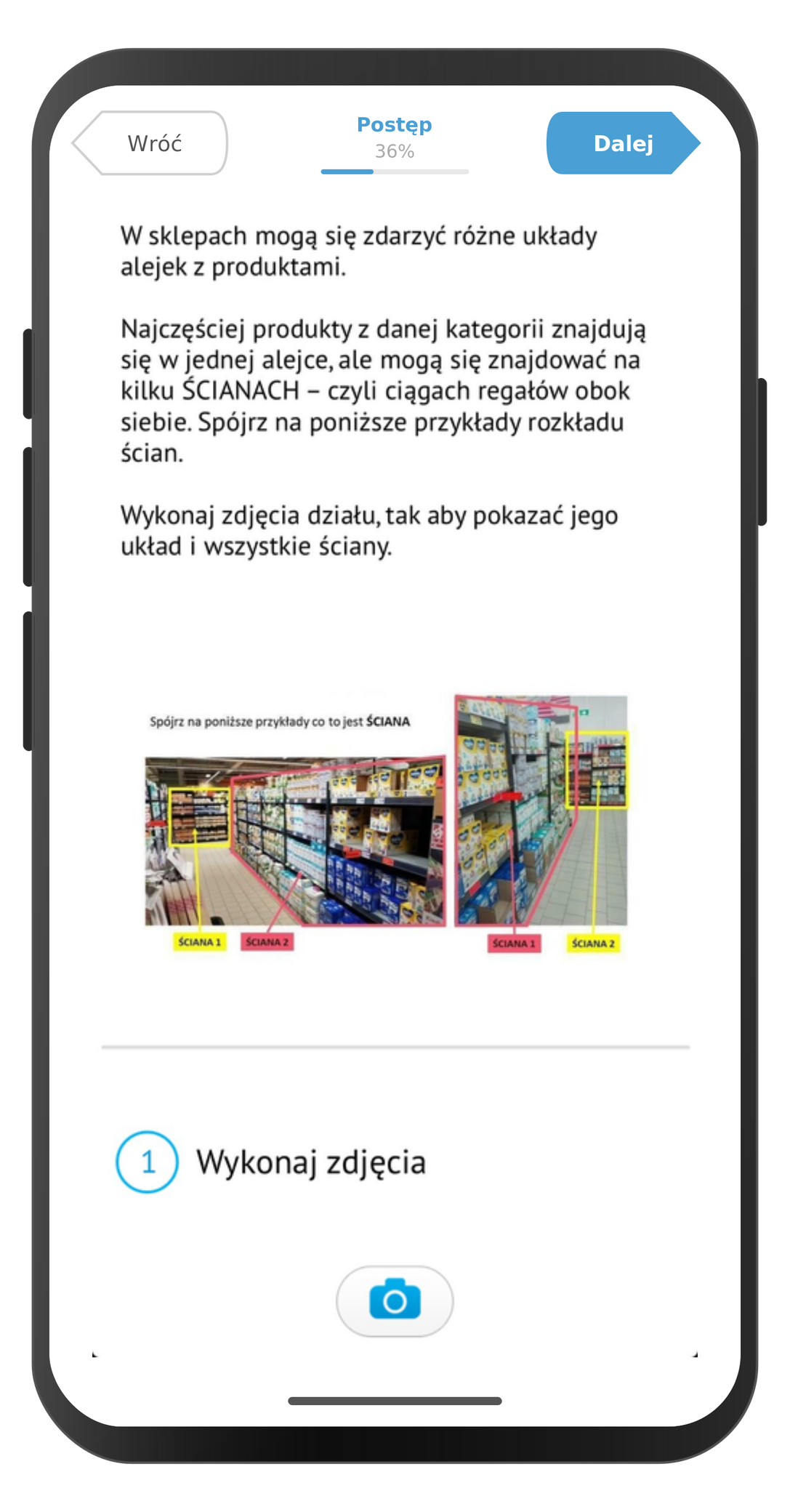Enlarge the ŚCIANA example image
This screenshot has width=790, height=1512.
[387, 823]
